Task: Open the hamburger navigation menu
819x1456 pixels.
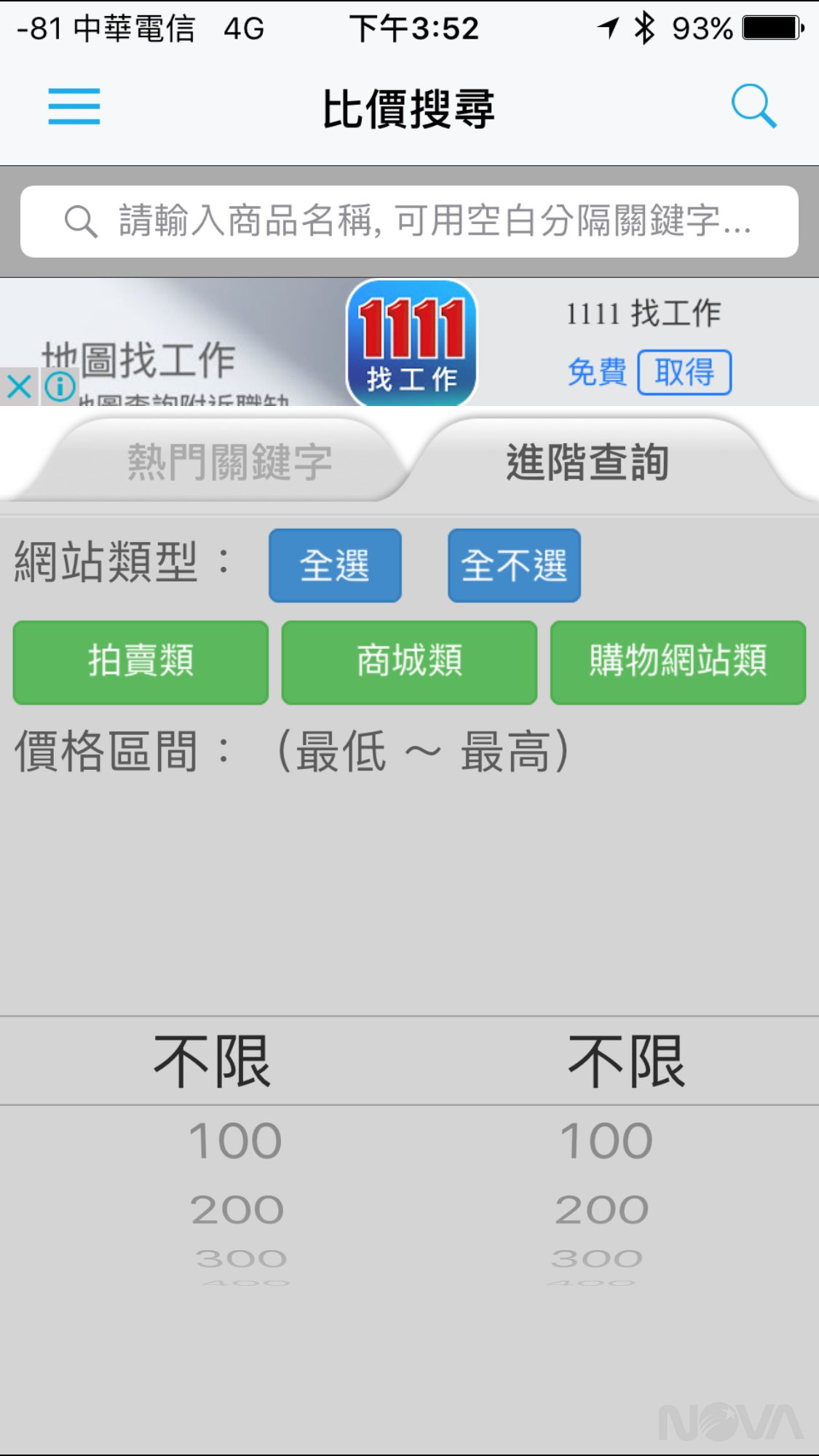Action: point(73,106)
